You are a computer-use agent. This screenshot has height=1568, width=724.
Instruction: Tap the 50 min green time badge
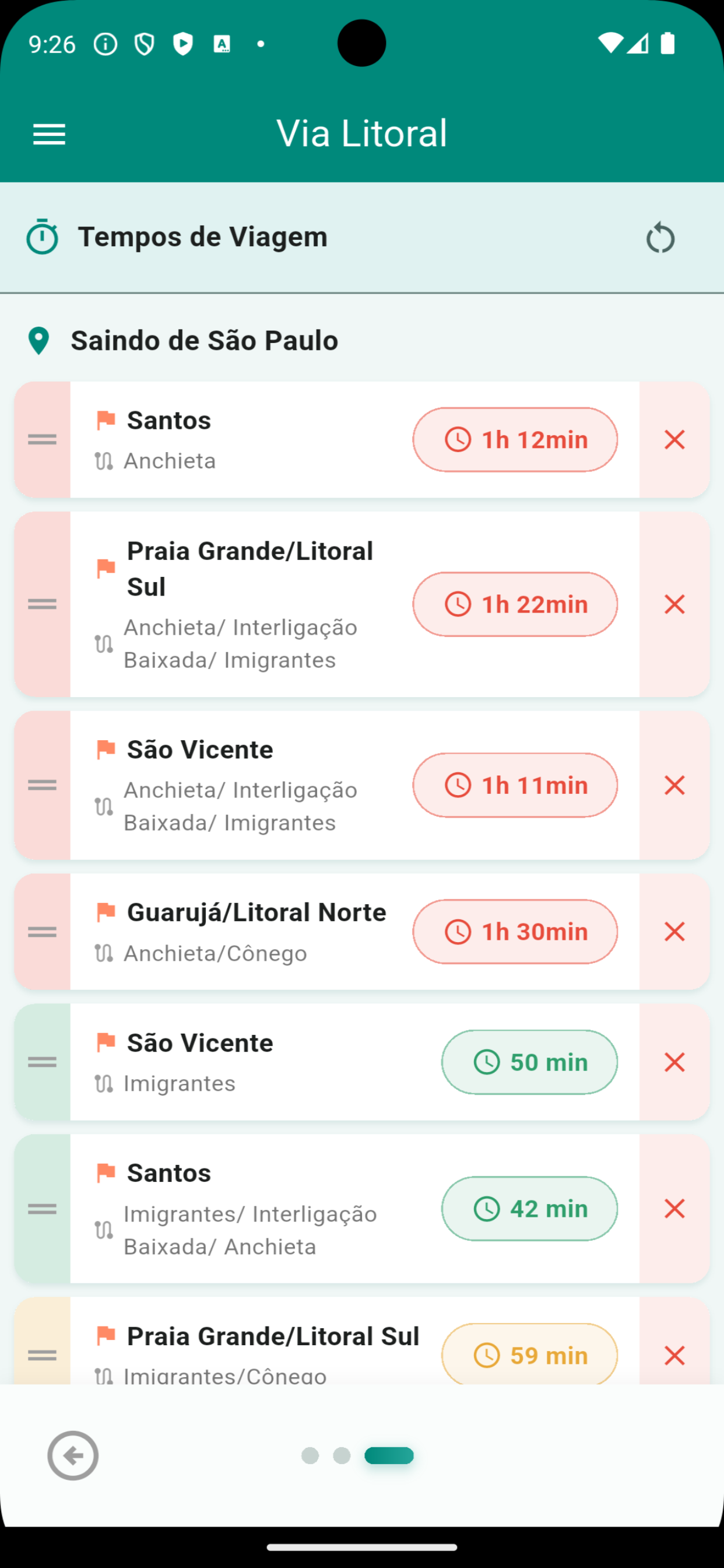point(529,1062)
